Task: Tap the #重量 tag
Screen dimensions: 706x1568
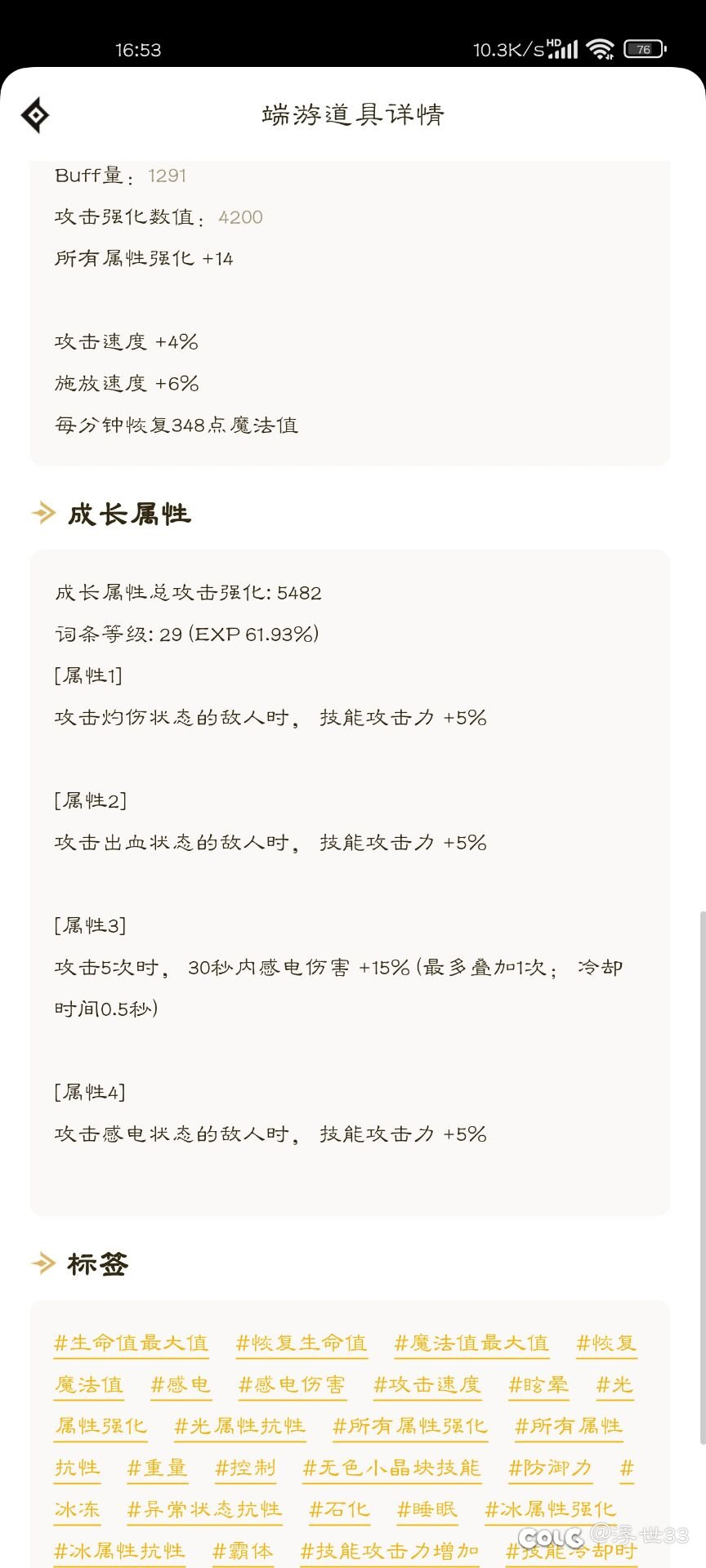Action: tap(158, 1468)
